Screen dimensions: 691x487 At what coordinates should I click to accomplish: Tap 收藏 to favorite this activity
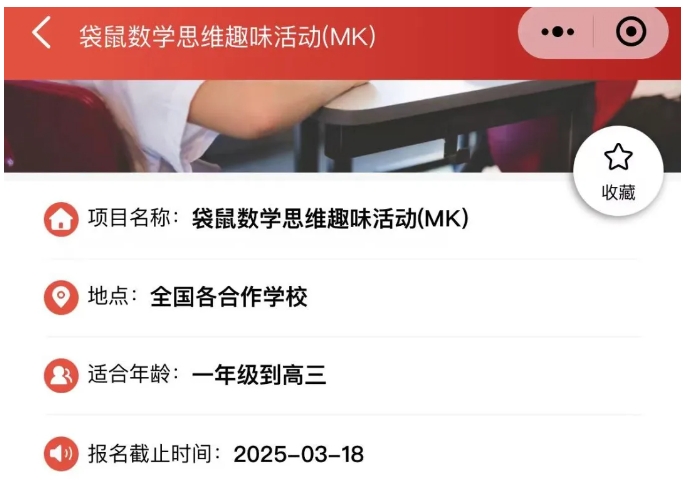(x=618, y=172)
